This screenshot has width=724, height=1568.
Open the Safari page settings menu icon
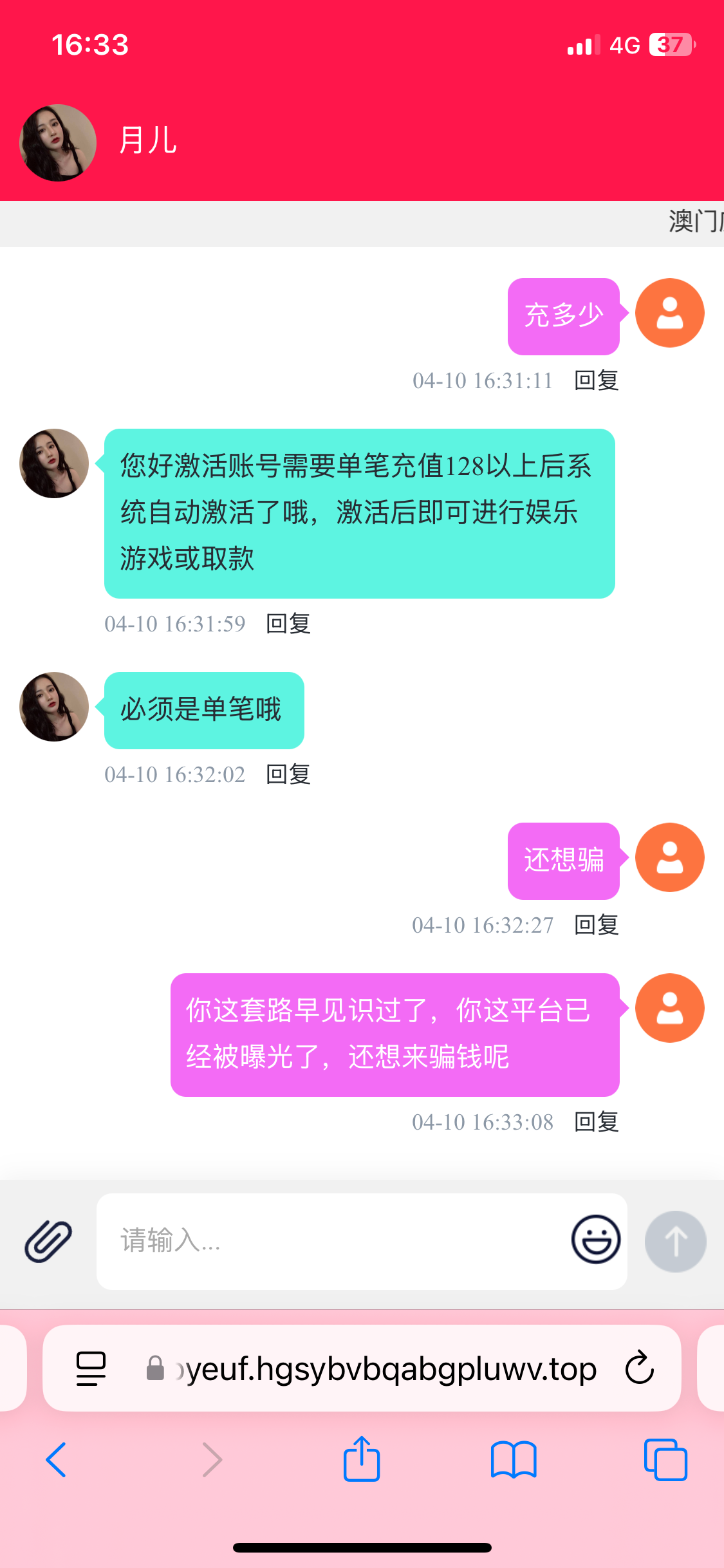(91, 1368)
